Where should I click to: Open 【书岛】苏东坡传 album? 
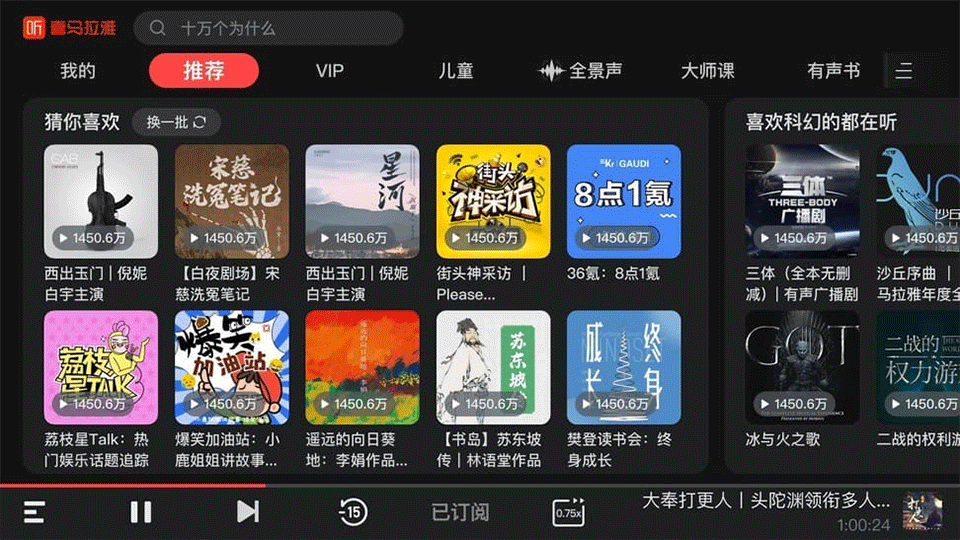point(493,367)
